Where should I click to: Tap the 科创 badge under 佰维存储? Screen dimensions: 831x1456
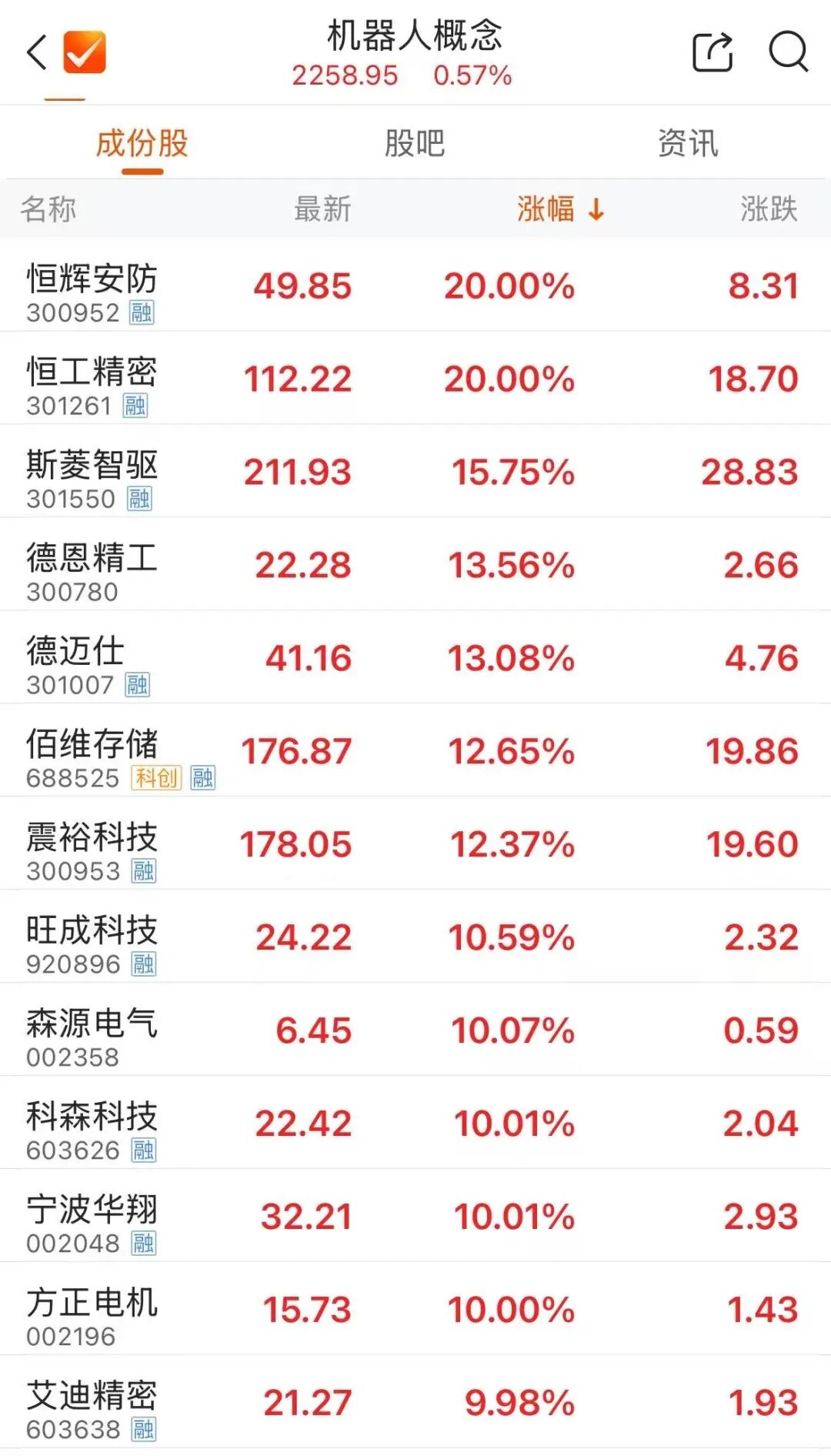coord(155,779)
